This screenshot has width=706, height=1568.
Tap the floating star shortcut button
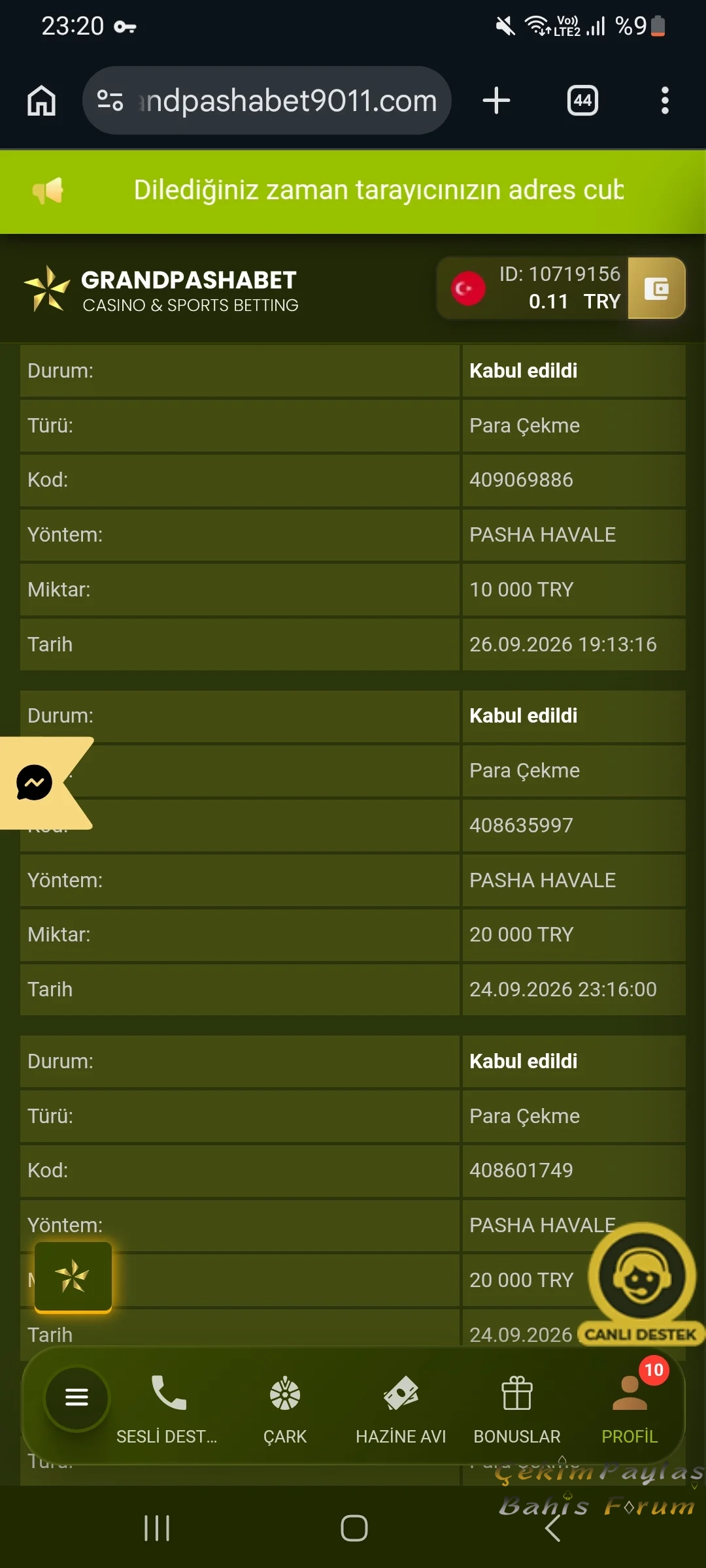click(73, 1277)
